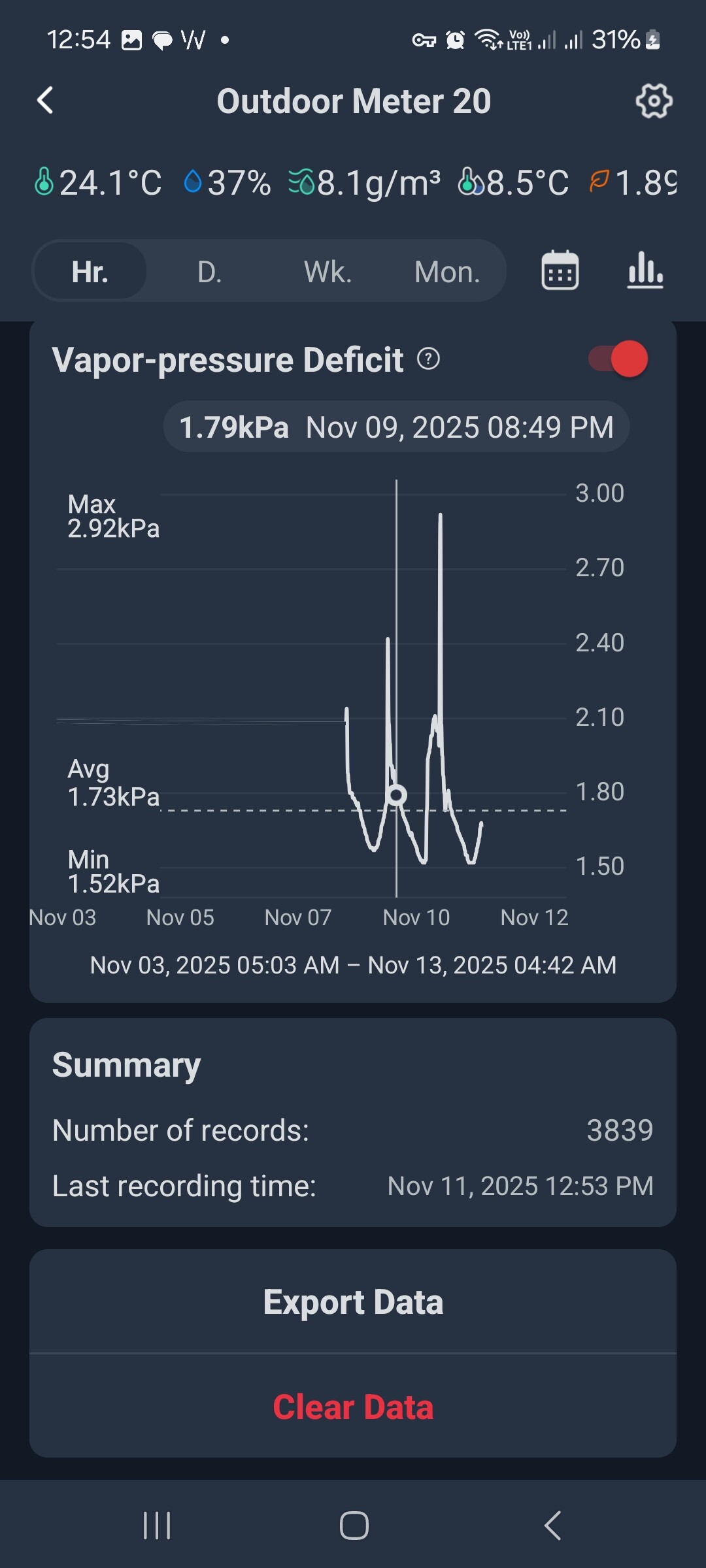This screenshot has width=706, height=1568.
Task: Switch to the D. view
Action: point(209,271)
